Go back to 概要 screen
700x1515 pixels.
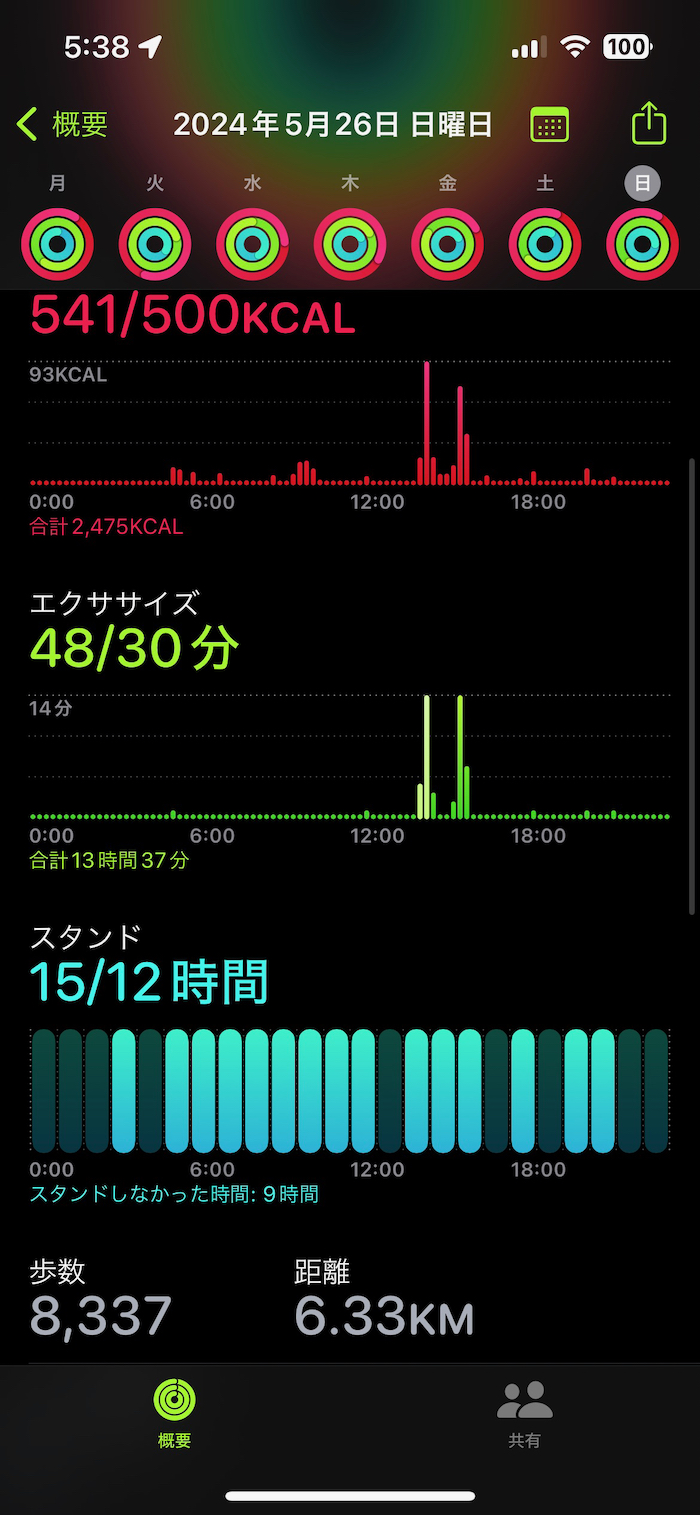(62, 125)
